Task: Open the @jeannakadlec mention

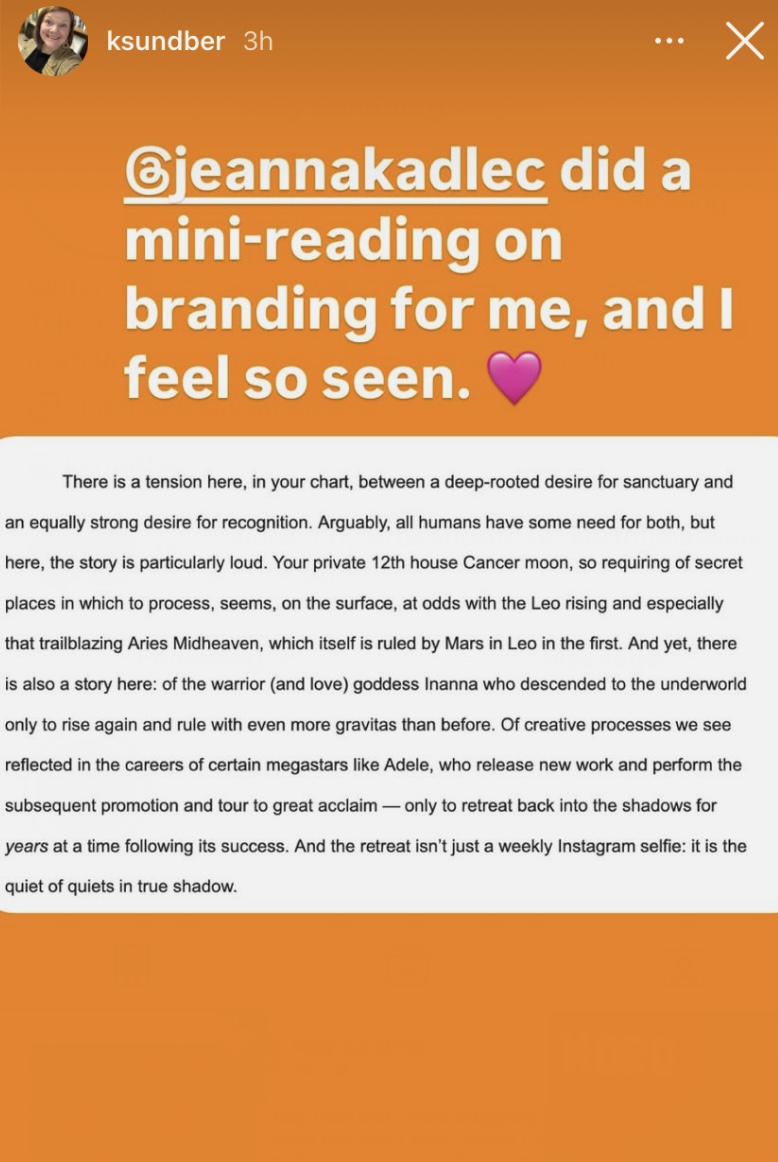Action: pos(336,171)
